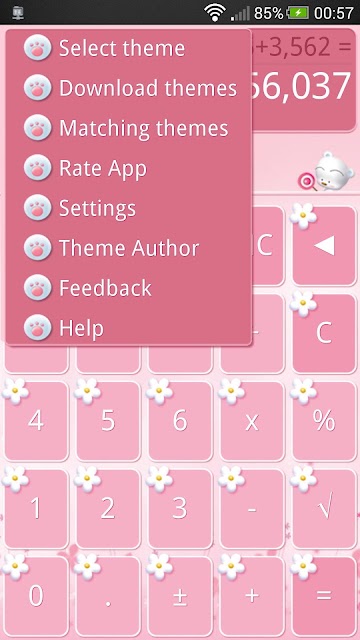Tap the multiply x key

[x=252, y=421]
